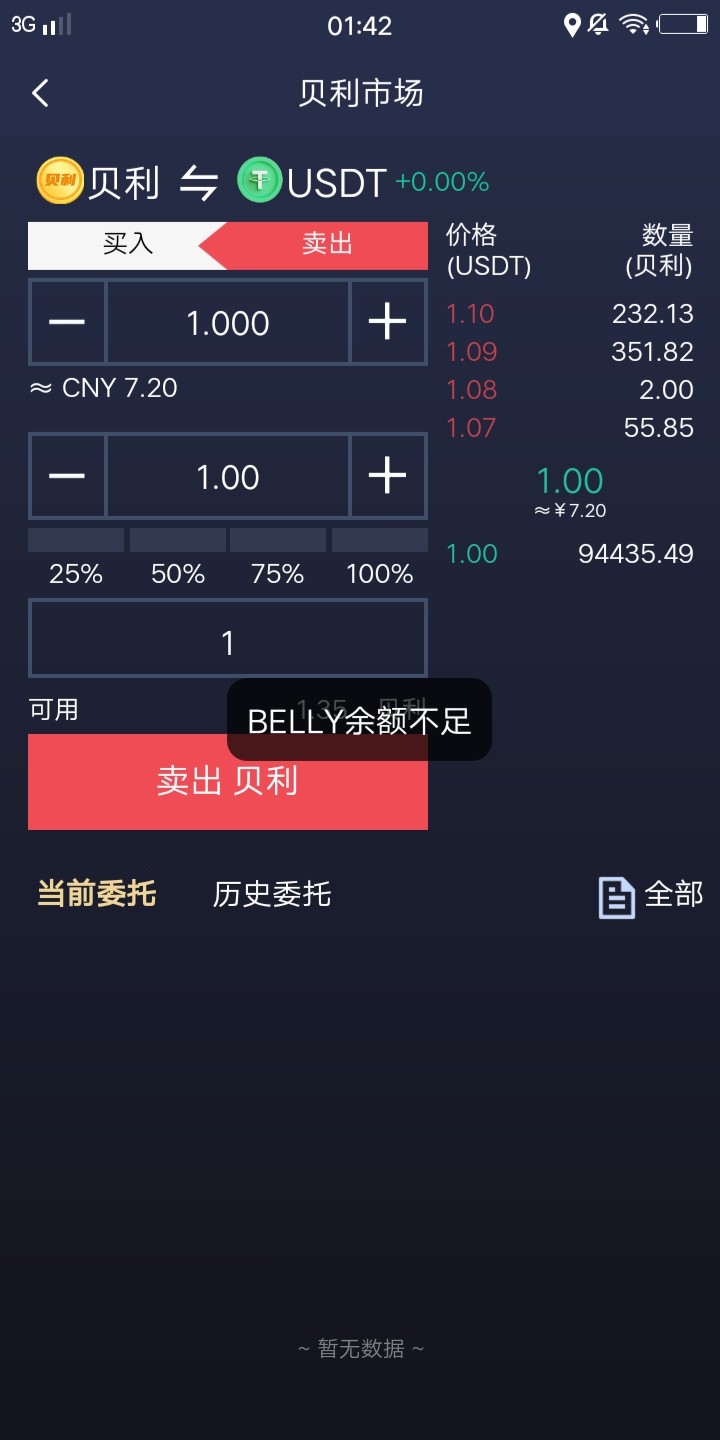Go back from 贝利市场
Image resolution: width=720 pixels, height=1440 pixels.
[40, 93]
